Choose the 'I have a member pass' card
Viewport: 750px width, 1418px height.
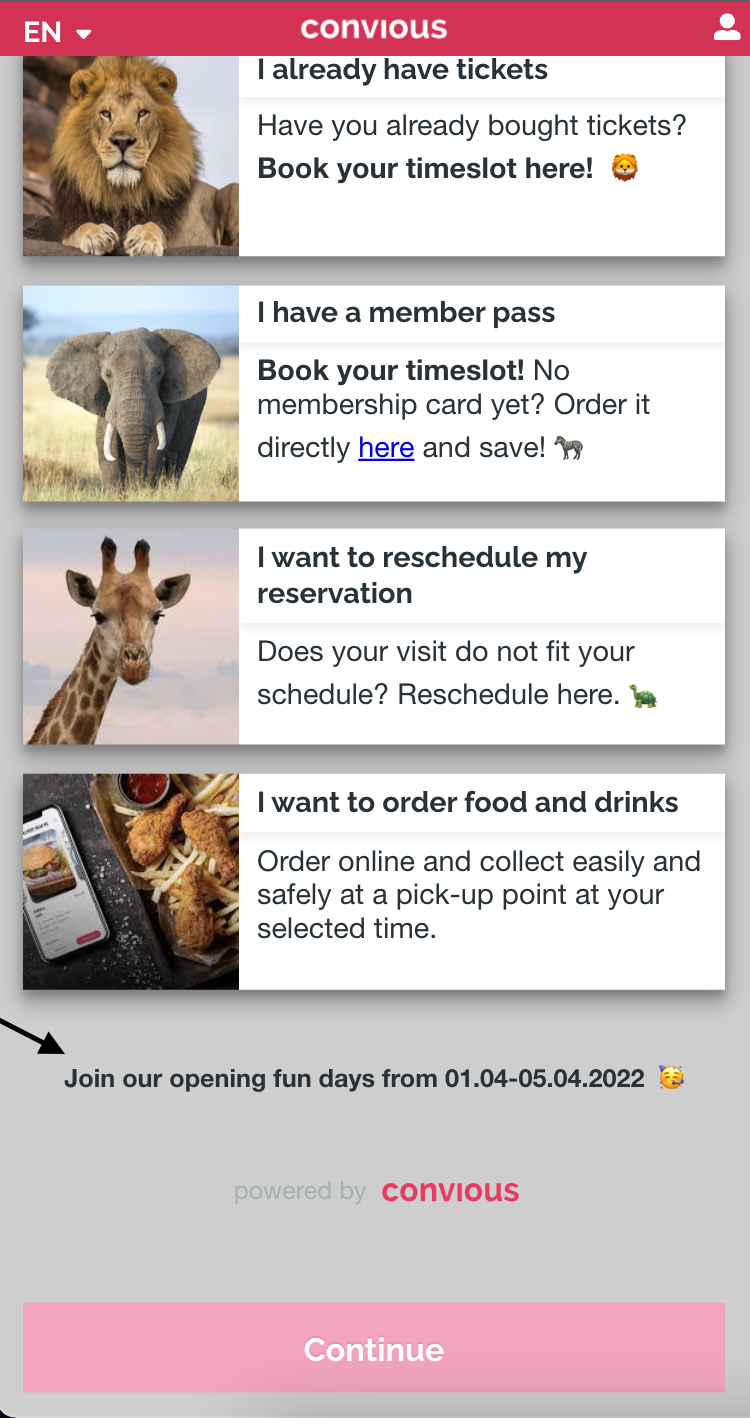click(405, 313)
